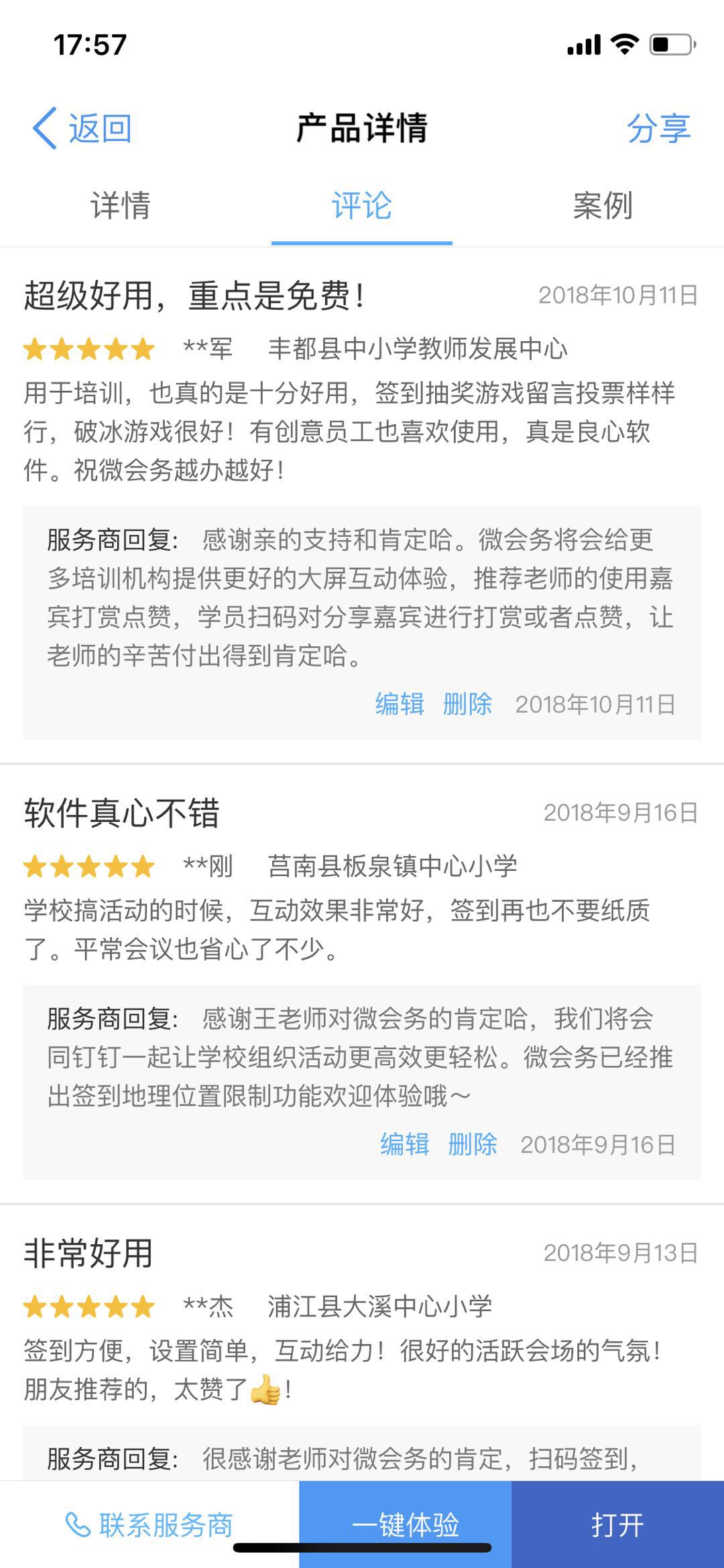Contact the service provider via 联系服务商
The width and height of the screenshot is (724, 1568).
click(149, 1525)
